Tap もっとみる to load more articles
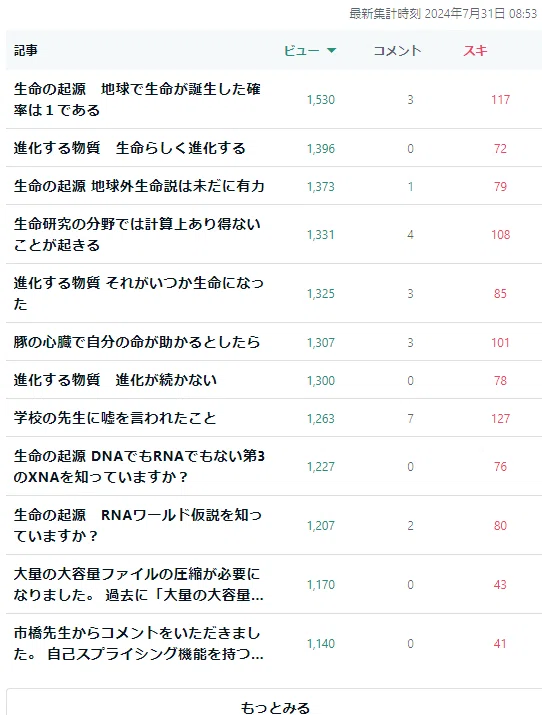 [274, 706]
